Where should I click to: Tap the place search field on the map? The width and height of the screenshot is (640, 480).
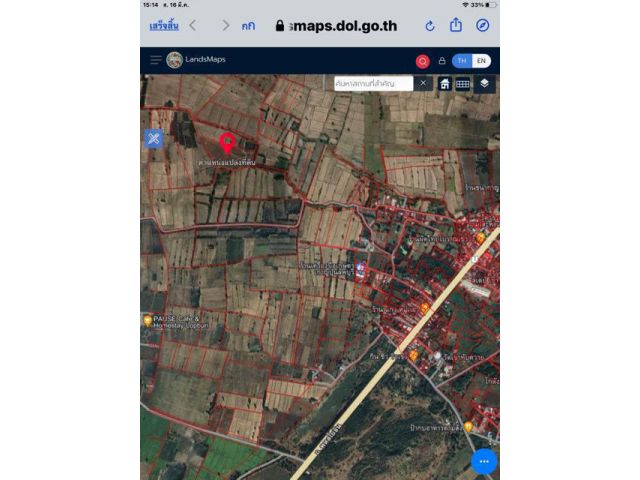373,84
